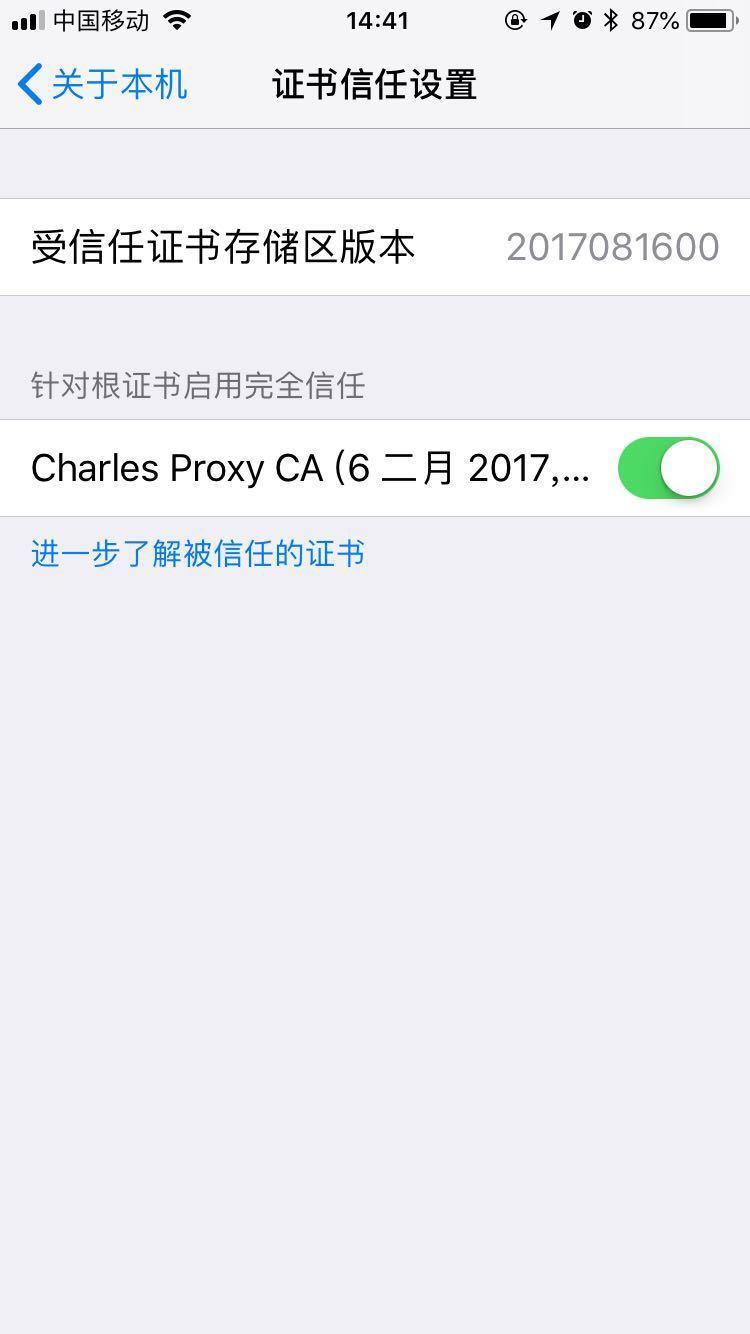Image resolution: width=750 pixels, height=1334 pixels.
Task: Tap the 中国移动 carrier label
Action: coord(98,20)
